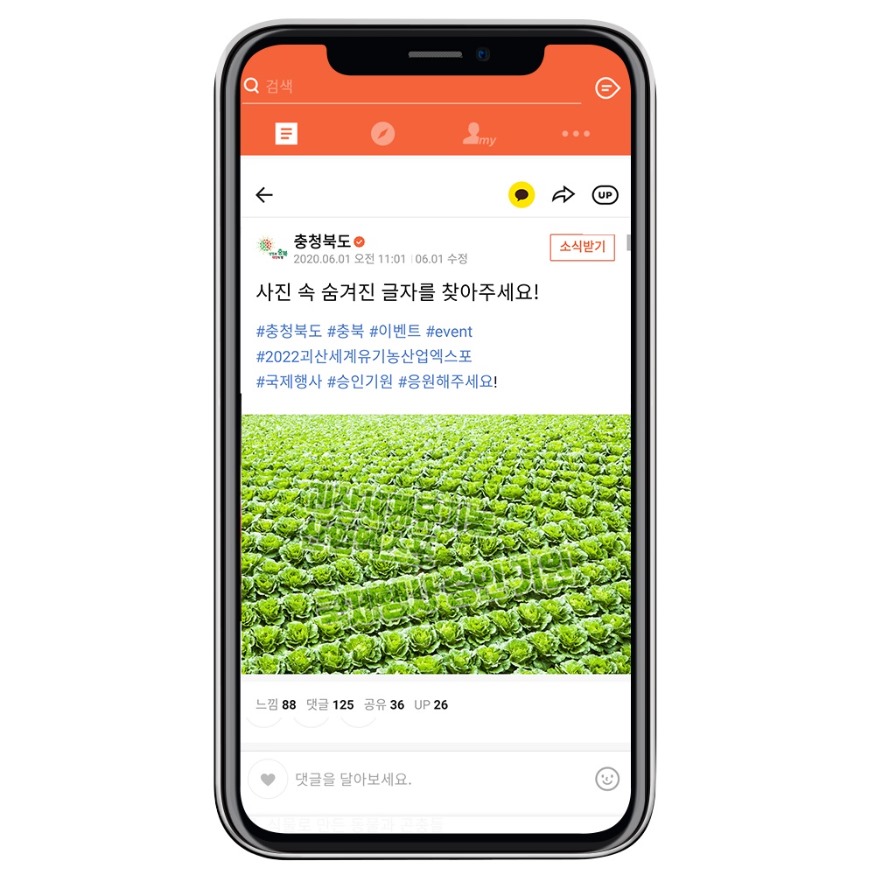View the cabbage field photo
The image size is (875, 875).
coord(436,544)
